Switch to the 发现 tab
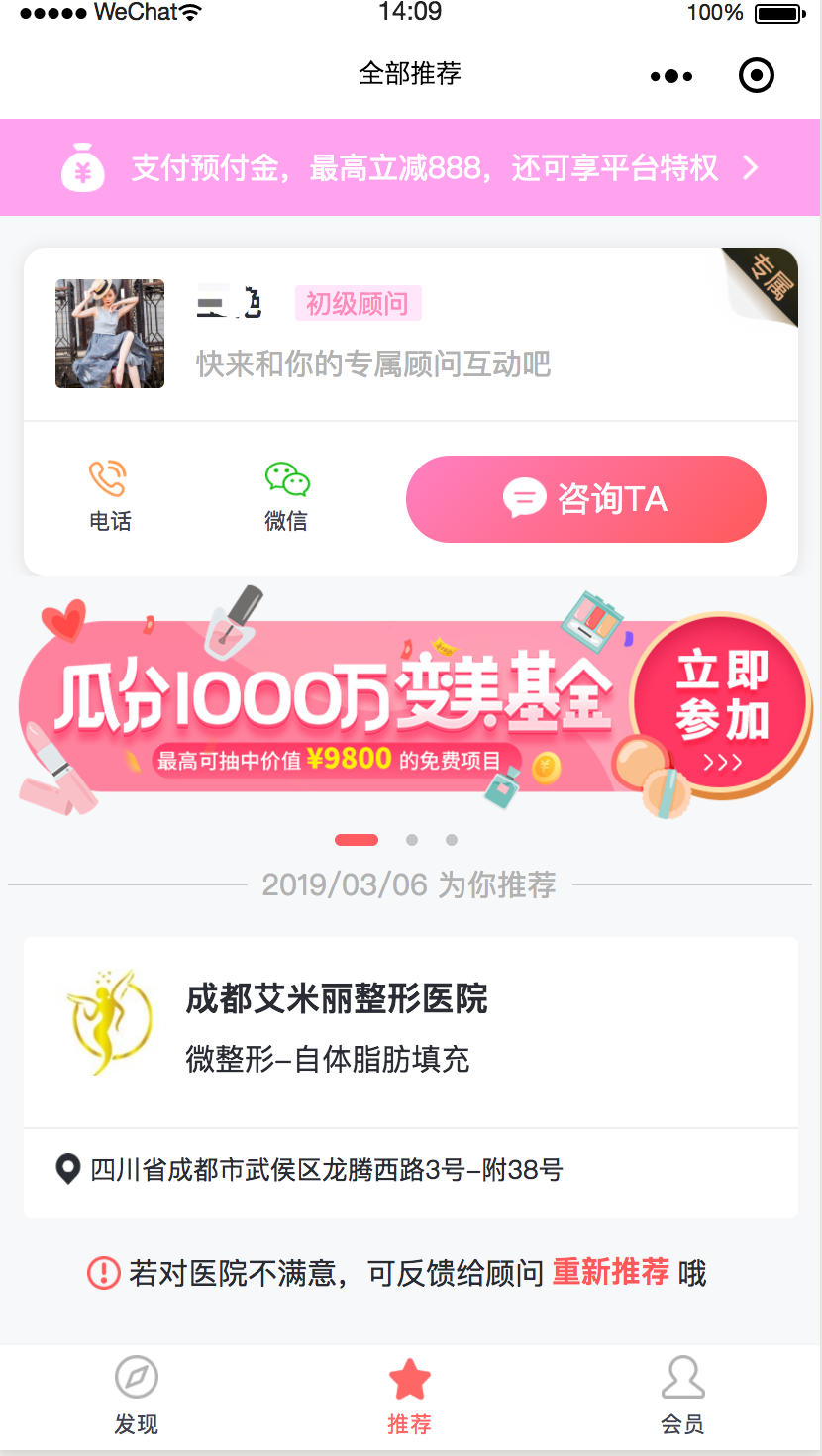 click(136, 1397)
